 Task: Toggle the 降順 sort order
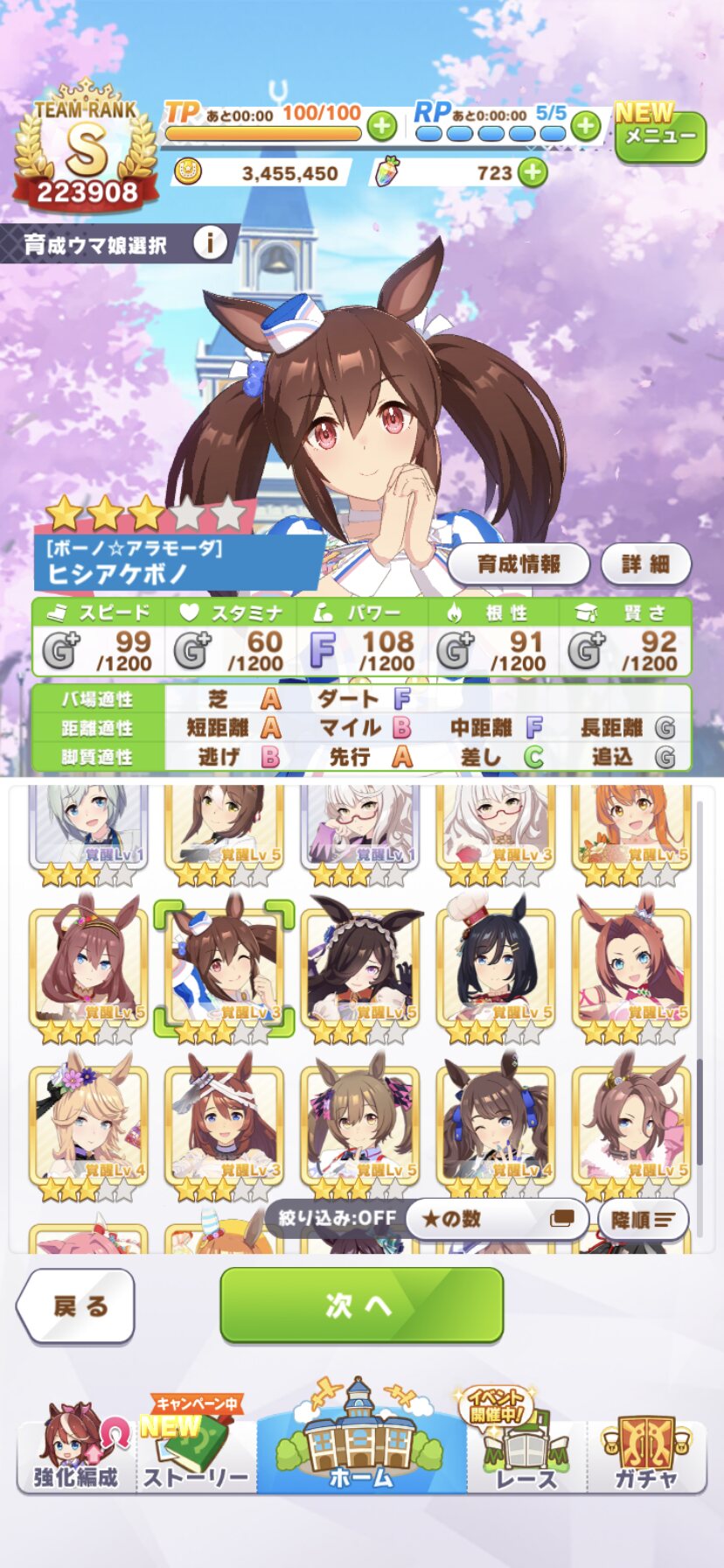click(x=643, y=1220)
